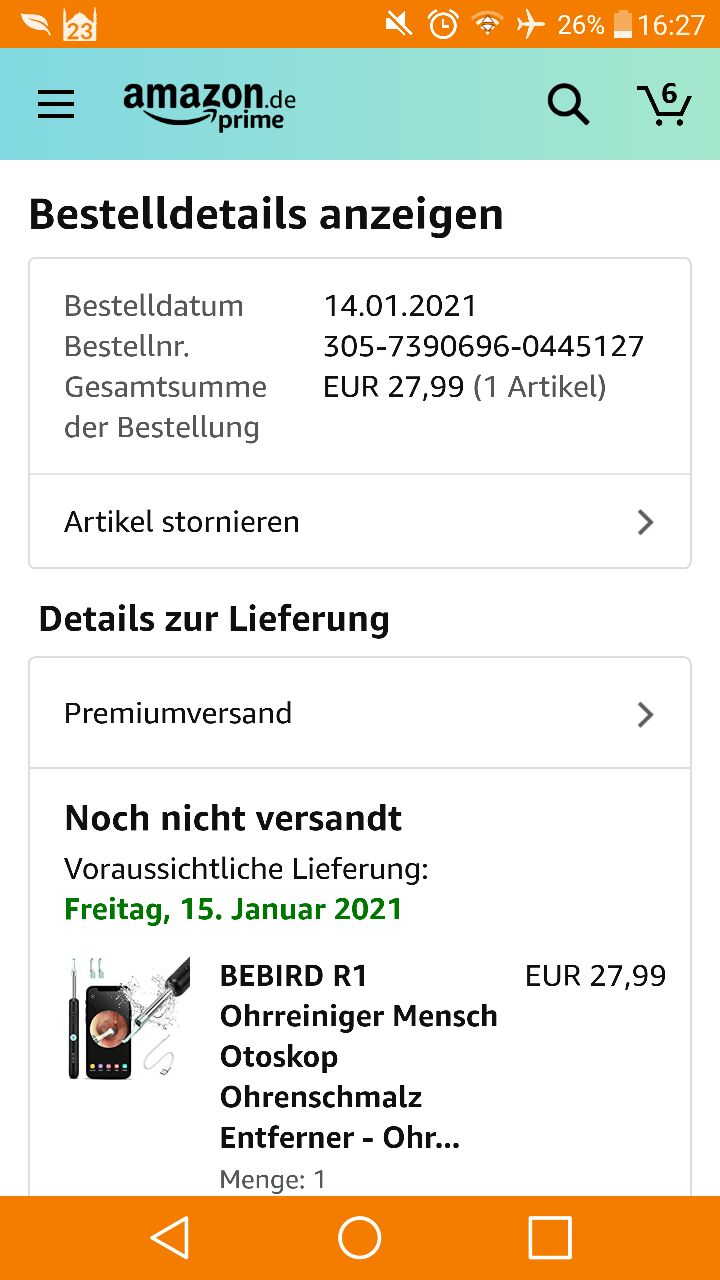
Task: Open the shopping cart with 6 items
Action: click(x=664, y=104)
